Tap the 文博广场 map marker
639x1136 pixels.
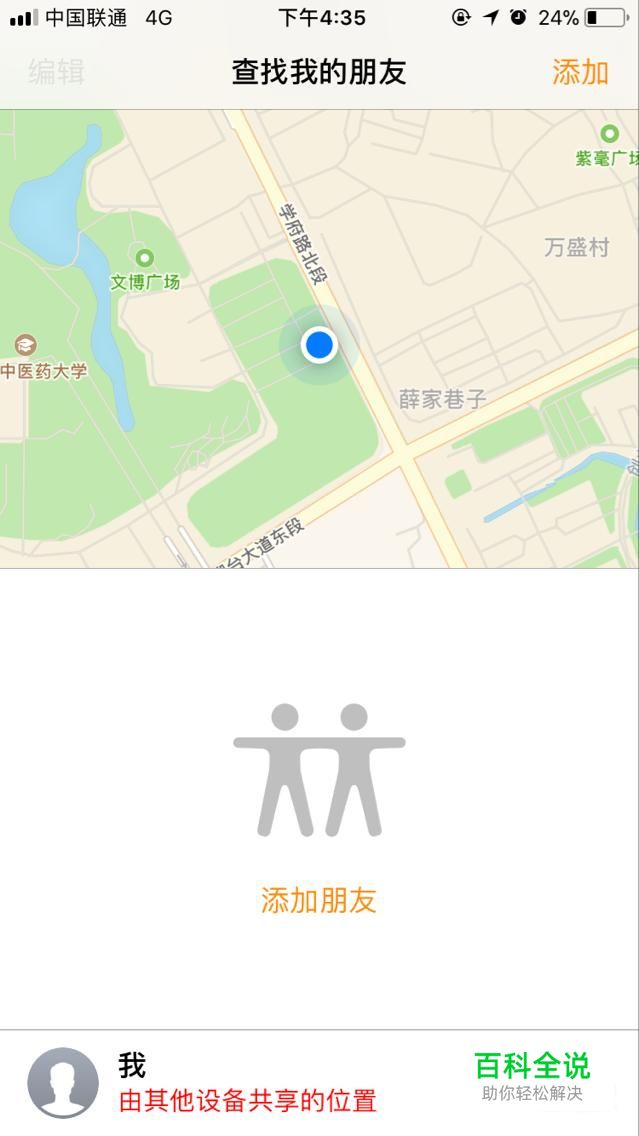(144, 258)
